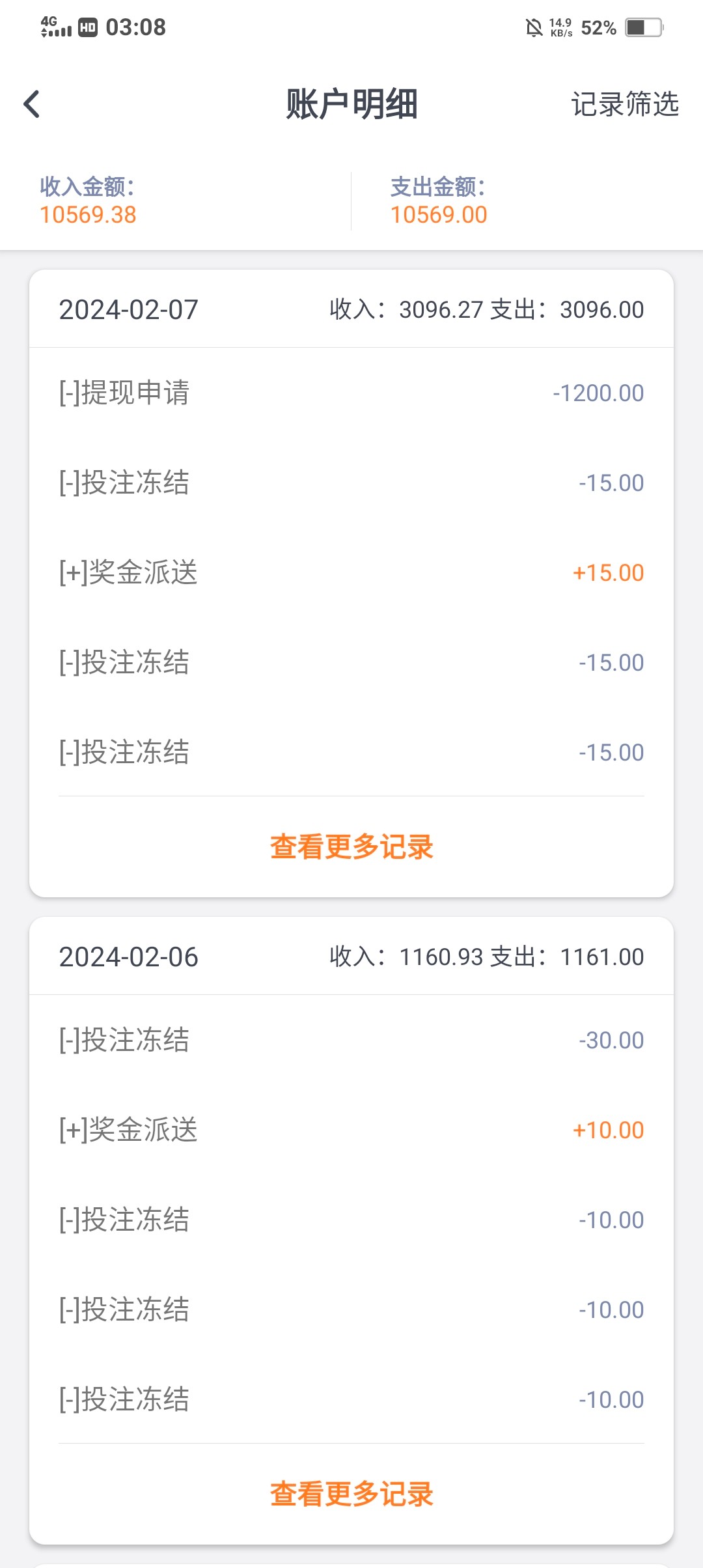Go back using the top-left arrow
The height and width of the screenshot is (1568, 703).
click(31, 104)
